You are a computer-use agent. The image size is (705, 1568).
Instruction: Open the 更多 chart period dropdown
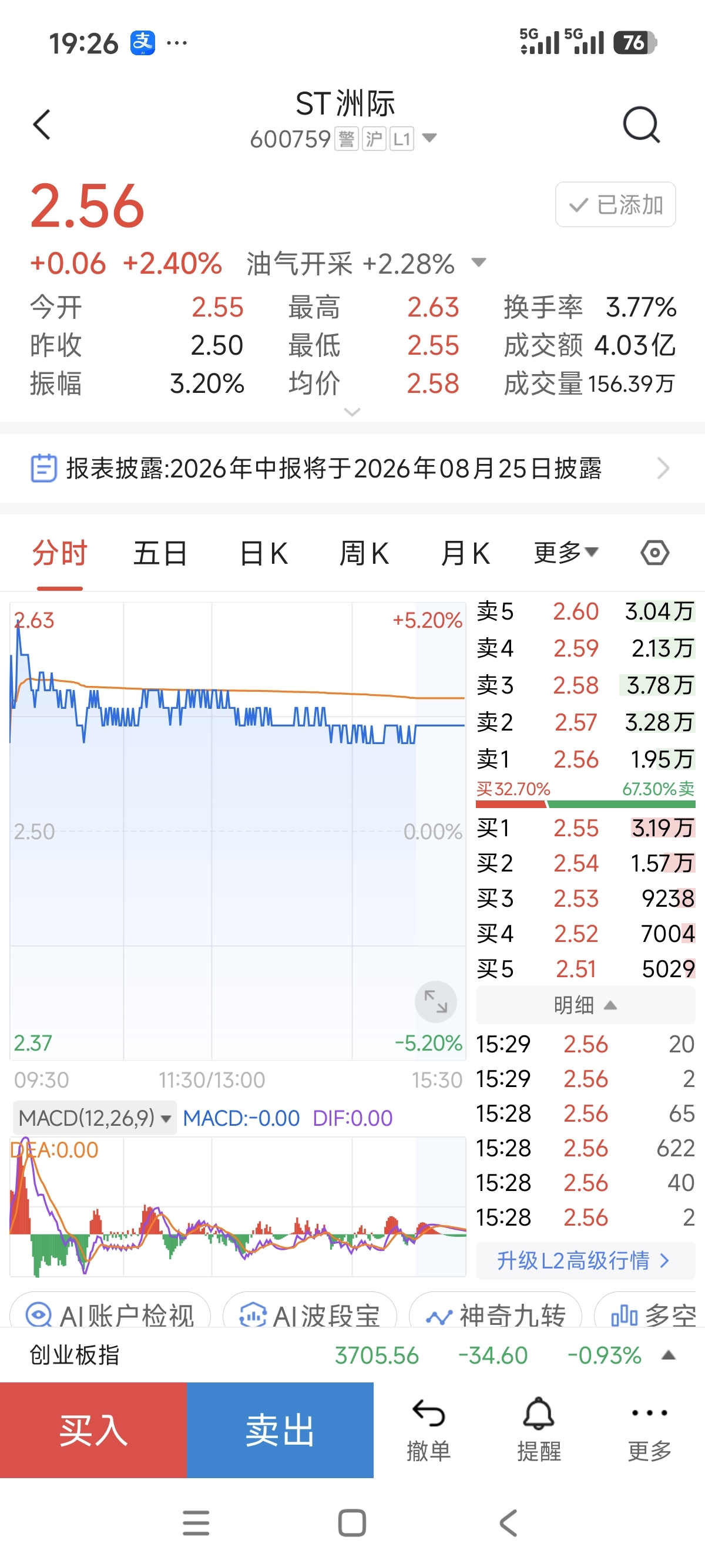pyautogui.click(x=566, y=553)
